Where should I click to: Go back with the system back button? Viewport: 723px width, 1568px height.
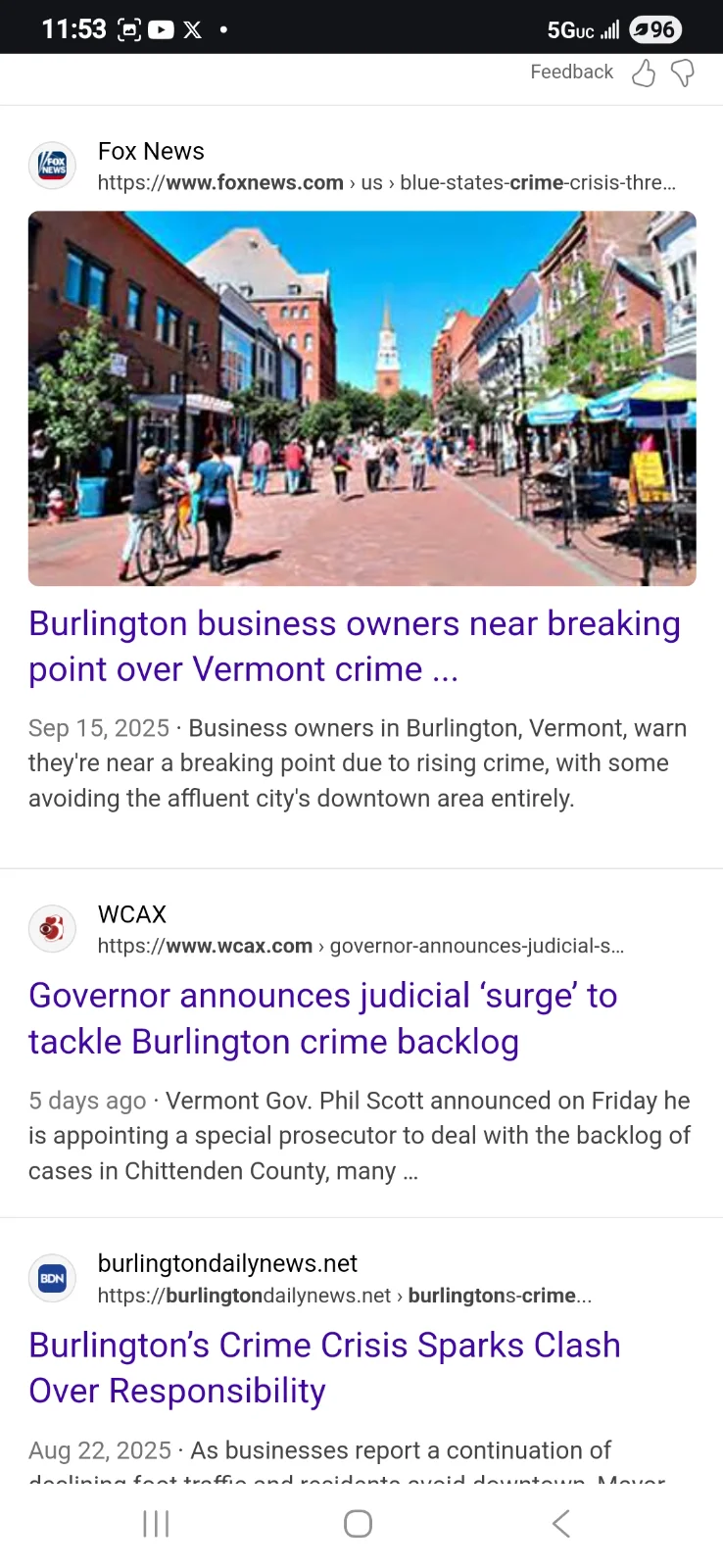click(560, 1523)
